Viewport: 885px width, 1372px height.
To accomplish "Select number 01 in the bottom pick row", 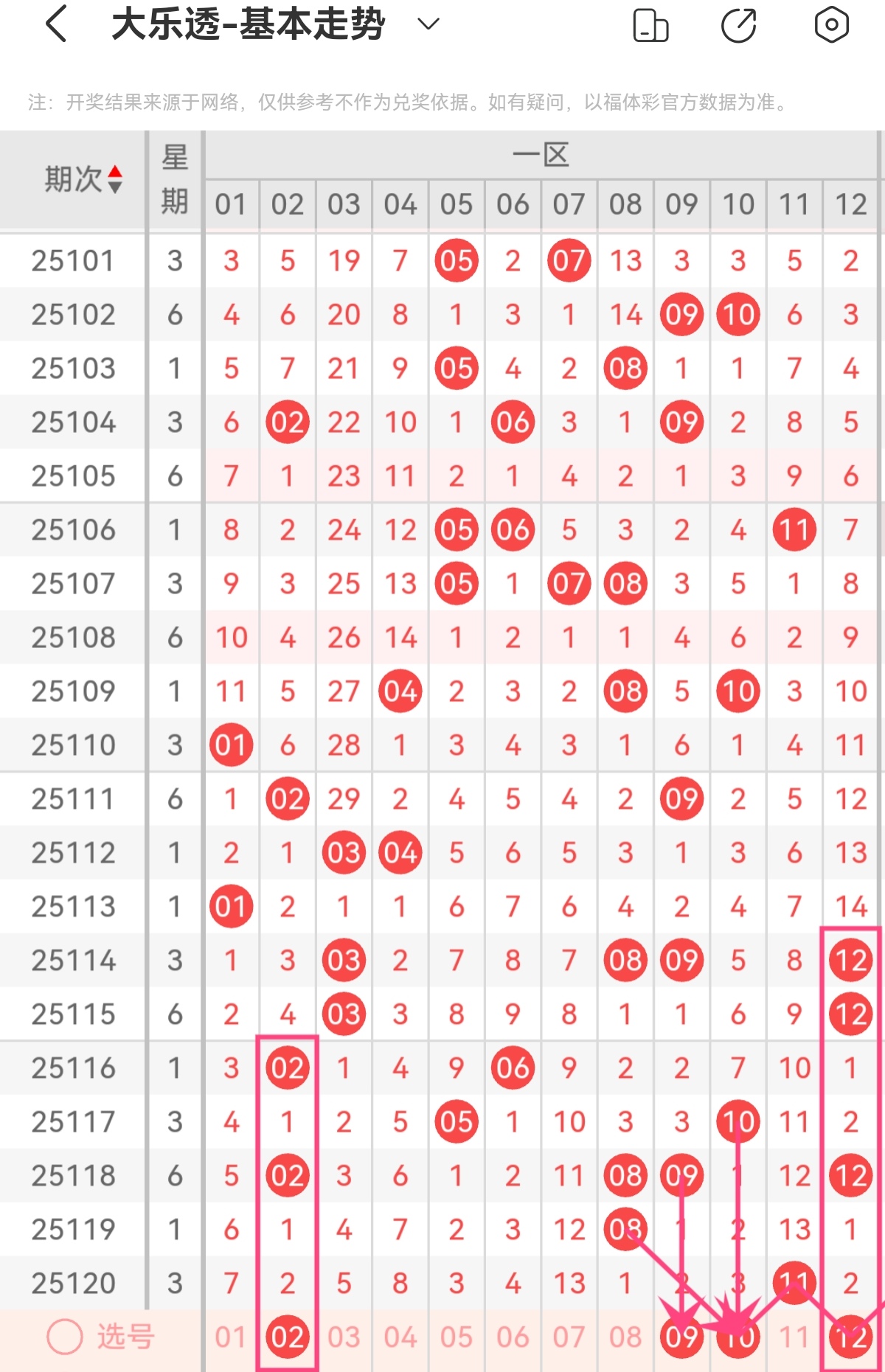I will pyautogui.click(x=231, y=1337).
